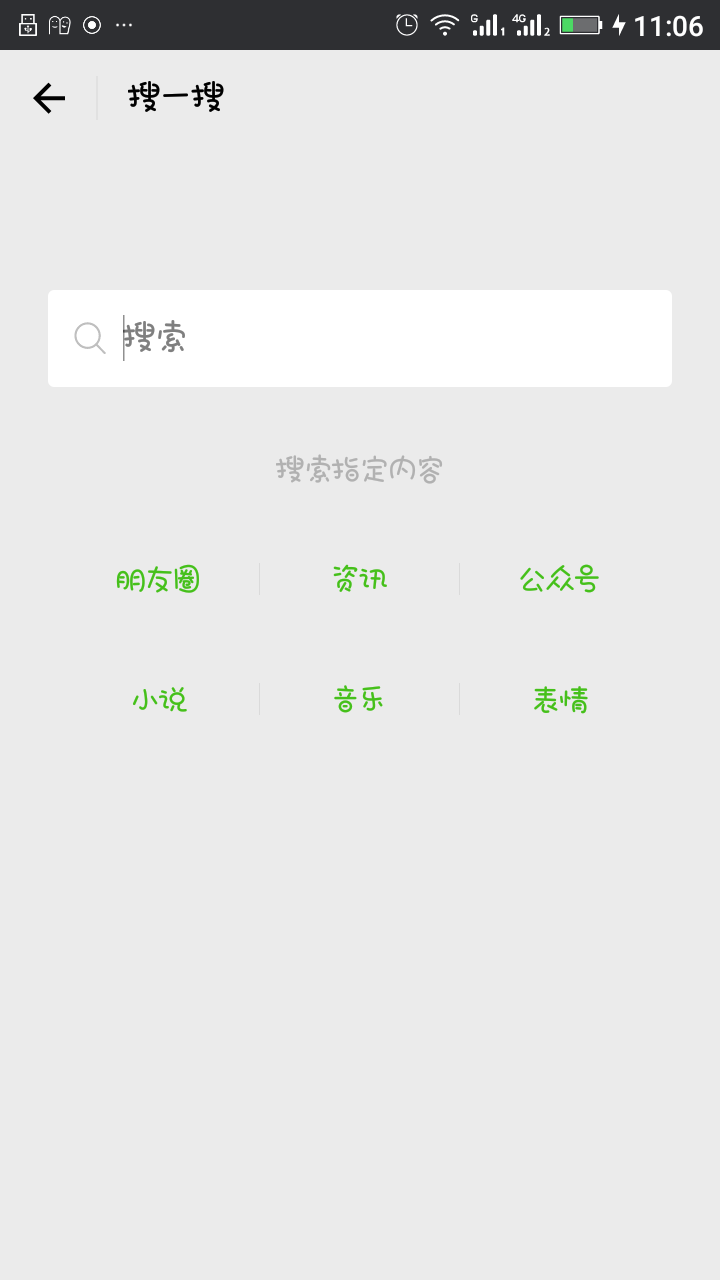Viewport: 720px width, 1280px height.
Task: Tap the 4G SIM 2 signal icon
Action: (533, 24)
